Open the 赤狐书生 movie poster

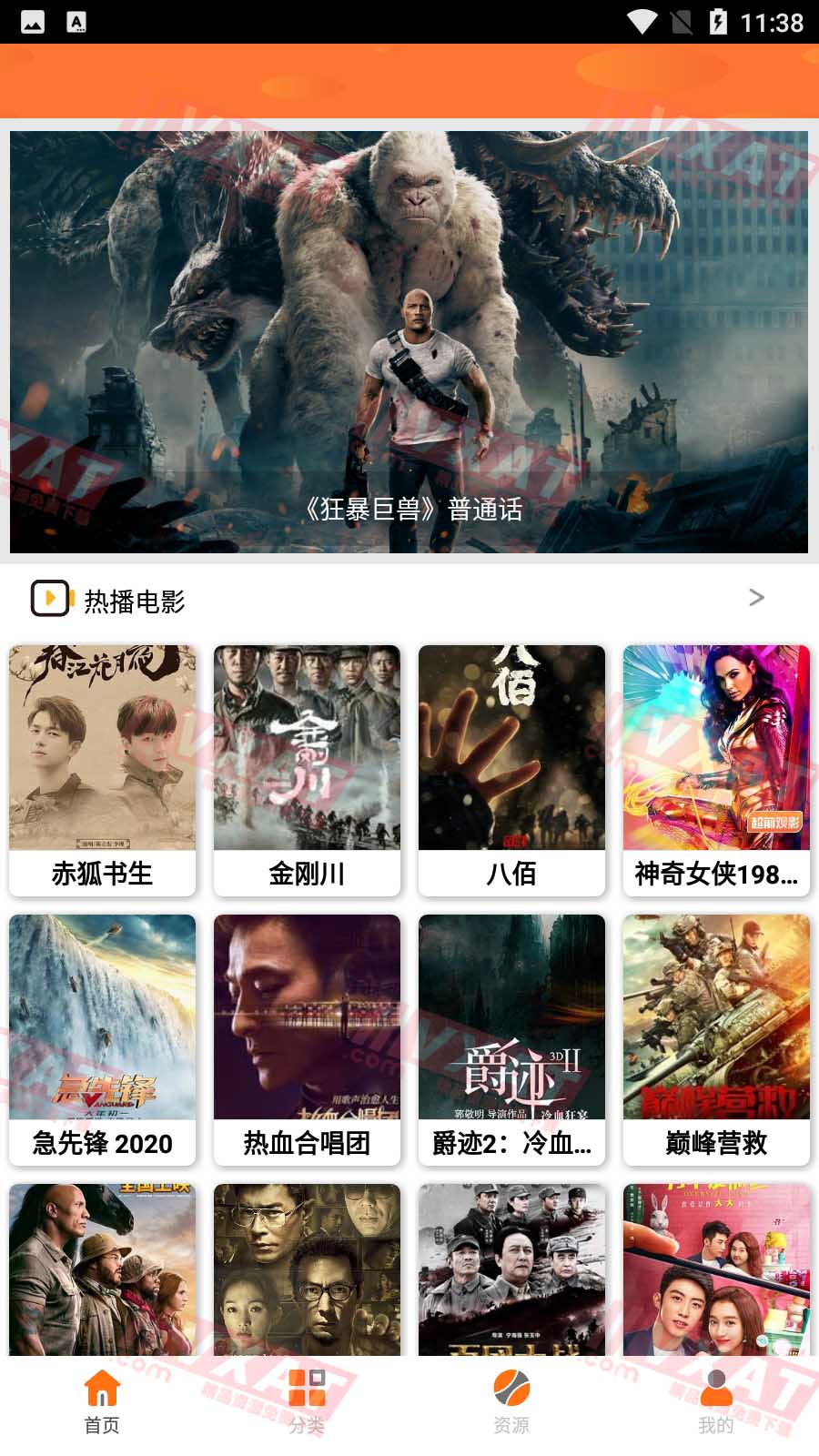[102, 746]
